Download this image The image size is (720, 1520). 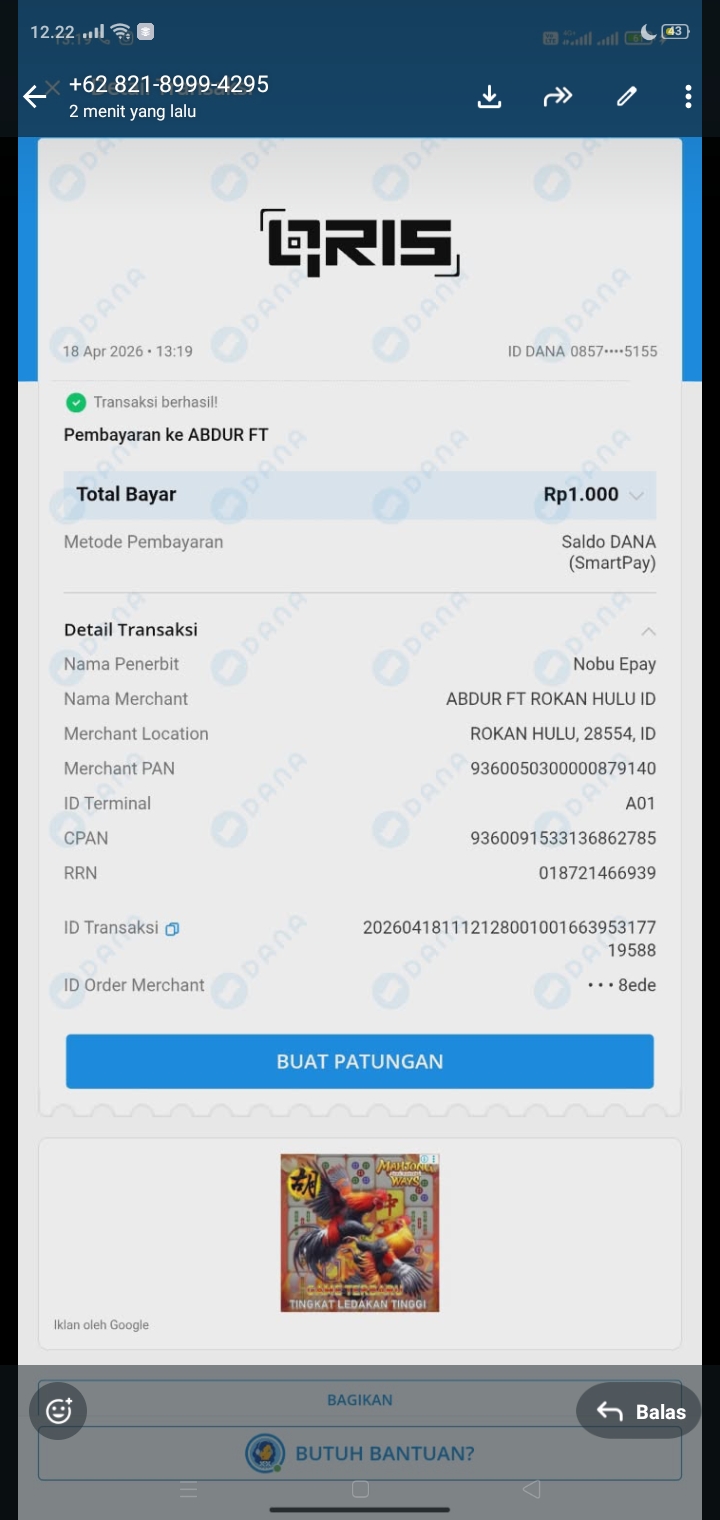(489, 96)
